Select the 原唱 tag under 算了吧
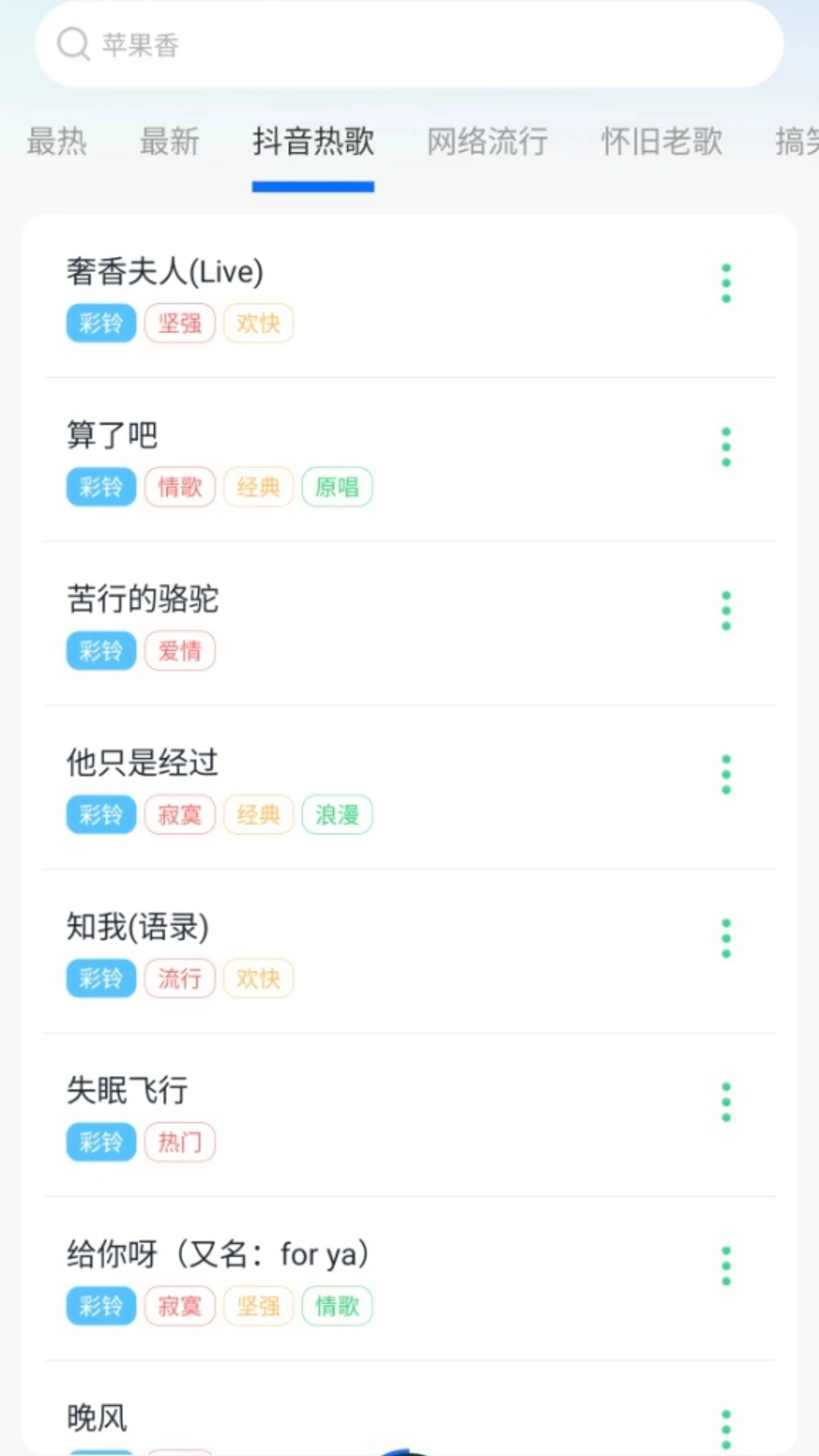 coord(337,487)
